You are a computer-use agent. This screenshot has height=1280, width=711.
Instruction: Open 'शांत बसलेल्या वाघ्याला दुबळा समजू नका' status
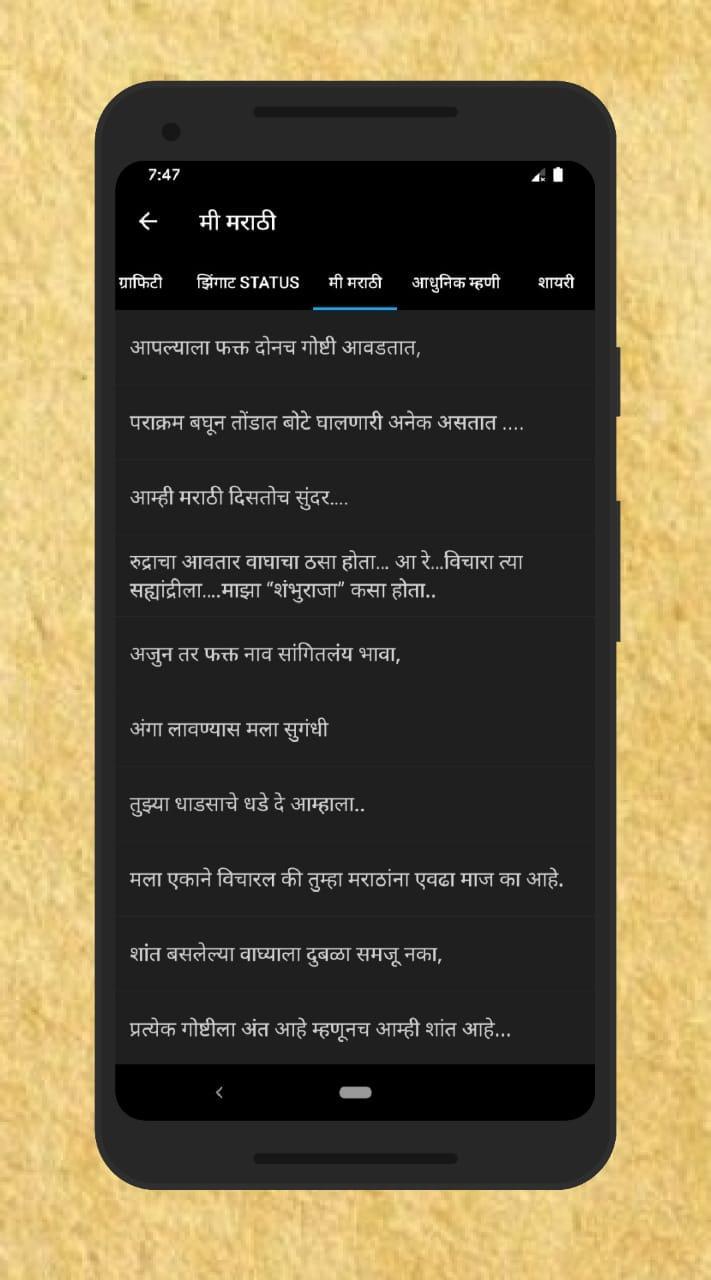click(355, 954)
